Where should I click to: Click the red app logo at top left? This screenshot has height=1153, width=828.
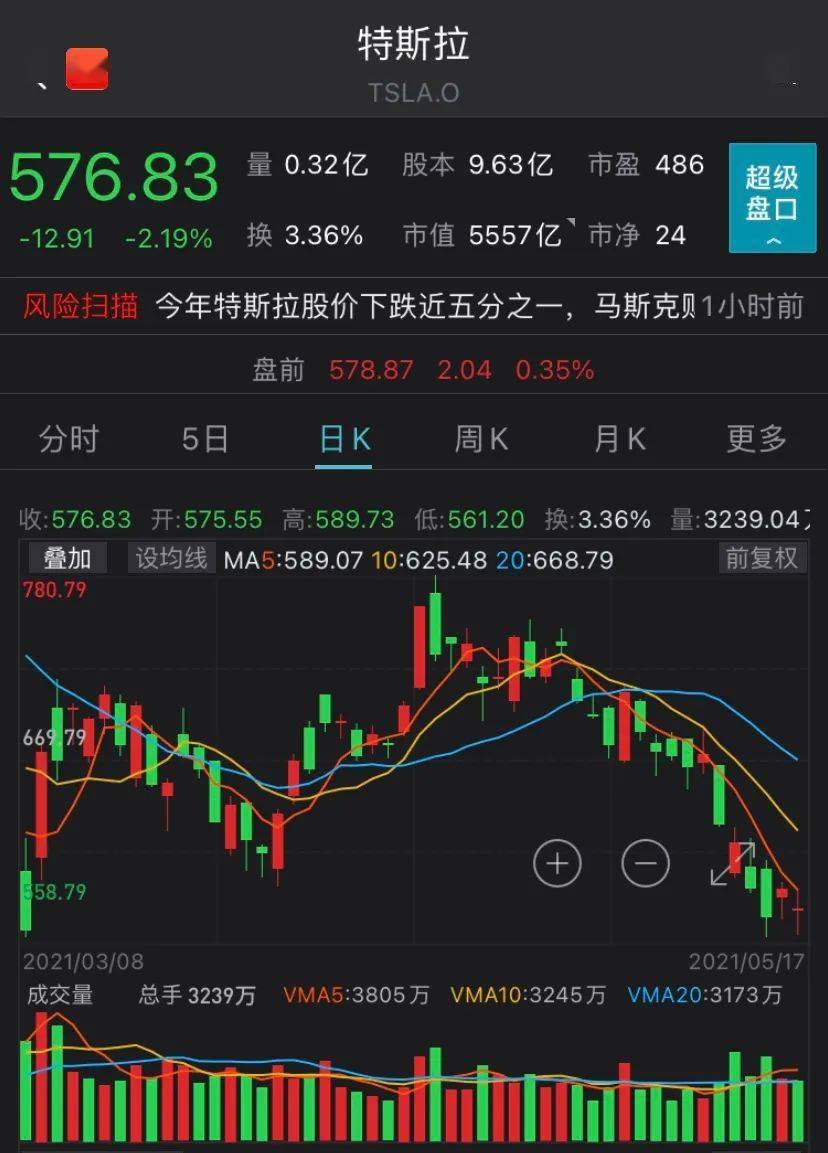tap(85, 70)
